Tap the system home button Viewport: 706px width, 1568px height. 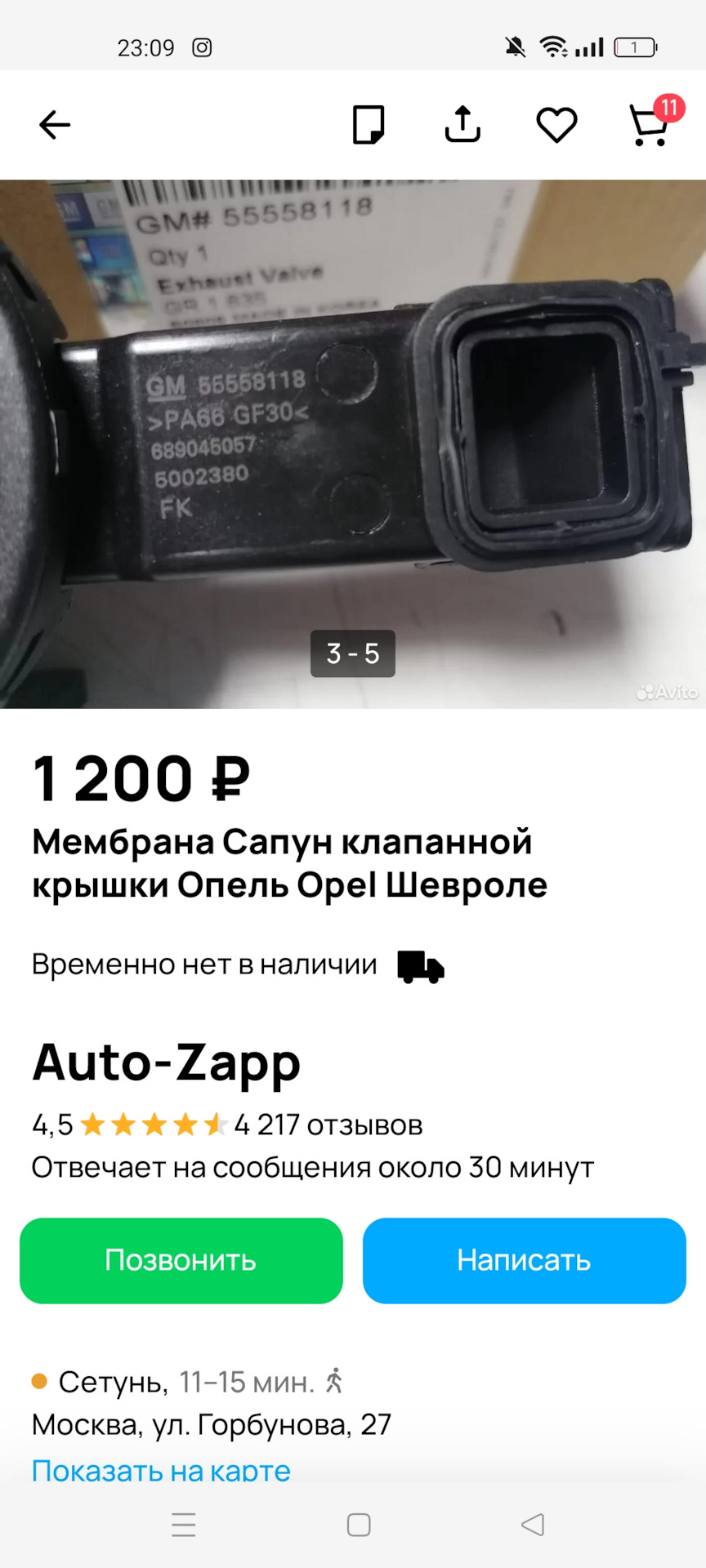click(359, 1525)
